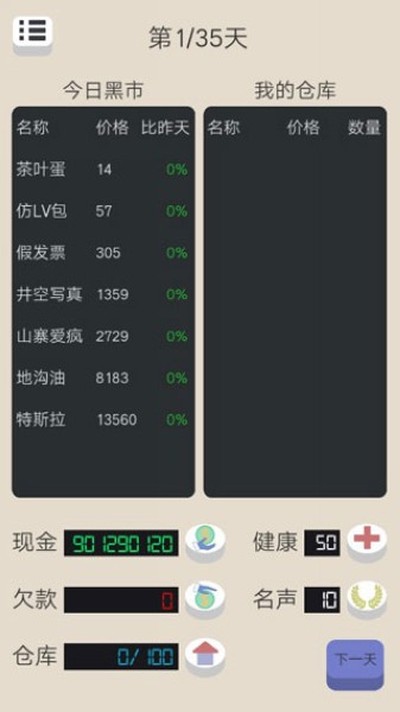Select 仿LV包 priced at 57

coord(103,211)
